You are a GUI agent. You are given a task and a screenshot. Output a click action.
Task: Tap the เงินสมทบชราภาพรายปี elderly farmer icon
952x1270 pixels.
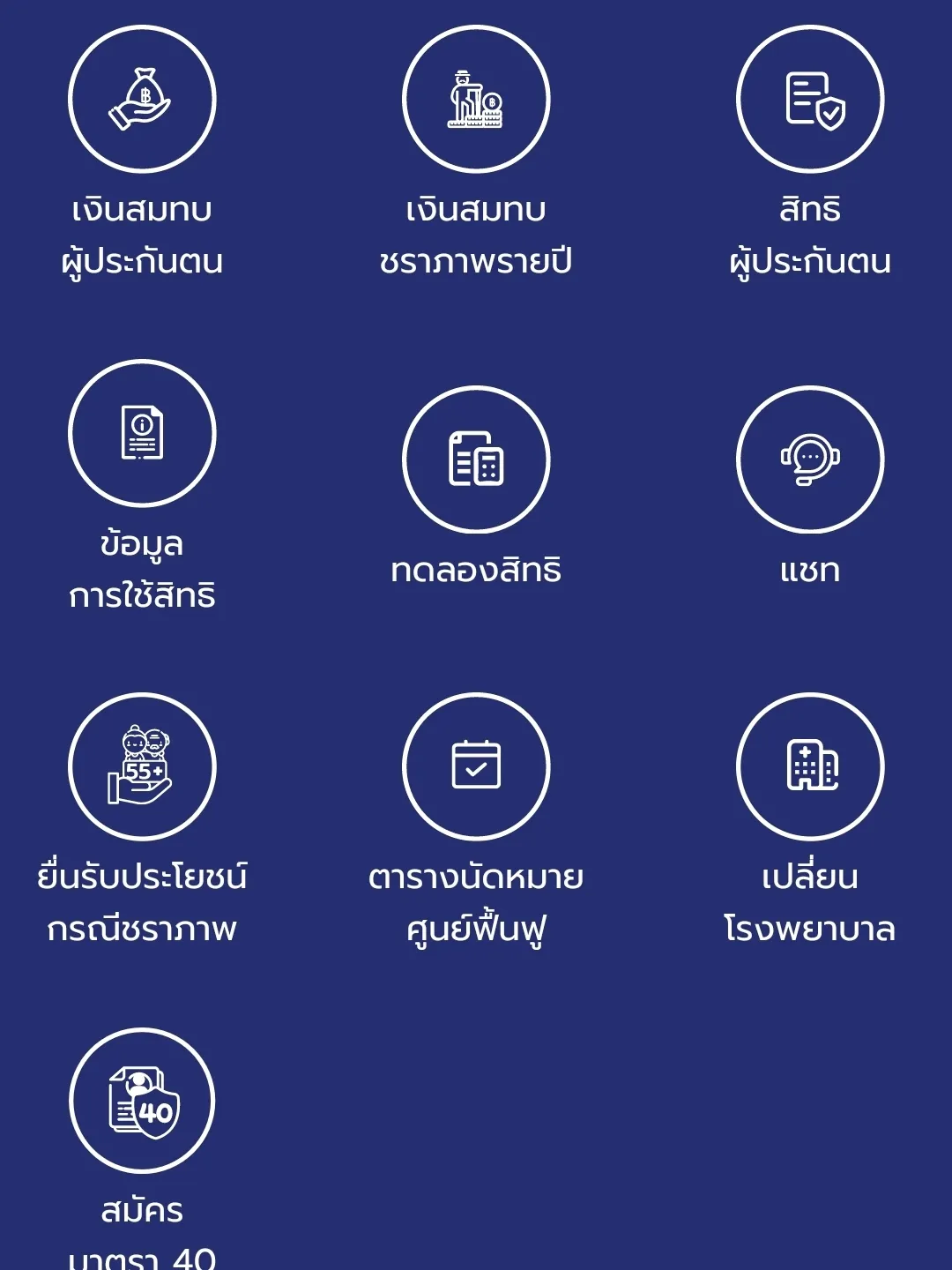pos(474,99)
